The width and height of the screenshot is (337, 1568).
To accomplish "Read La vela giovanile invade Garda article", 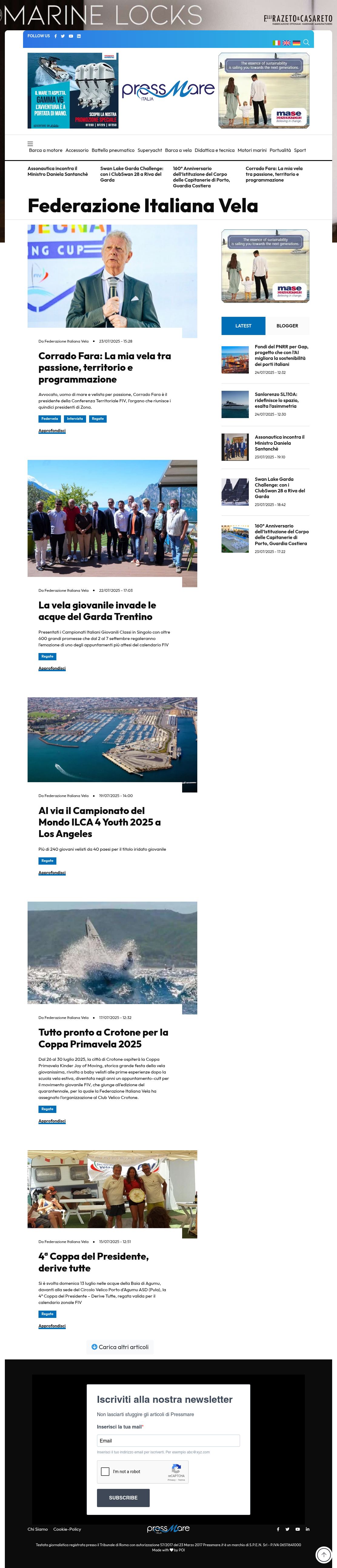I will [x=97, y=611].
